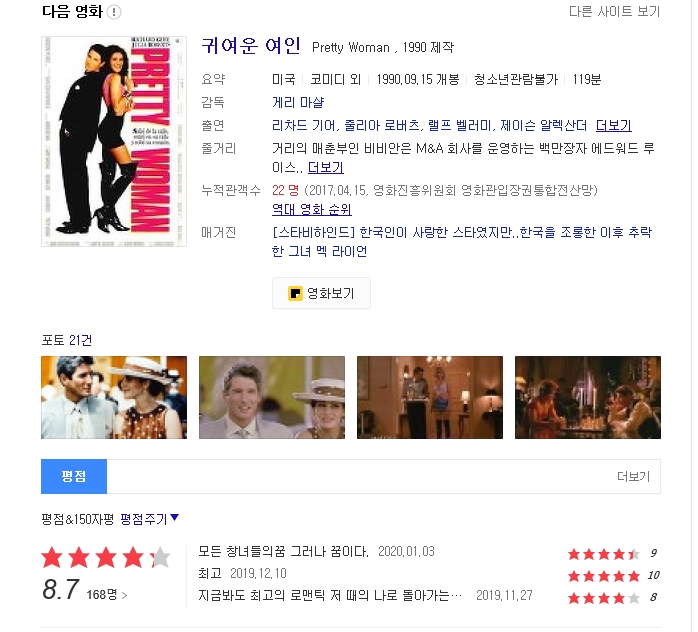Screen dimensions: 698x632
Task: Open the director link 게리 마샬
Action: click(x=297, y=102)
